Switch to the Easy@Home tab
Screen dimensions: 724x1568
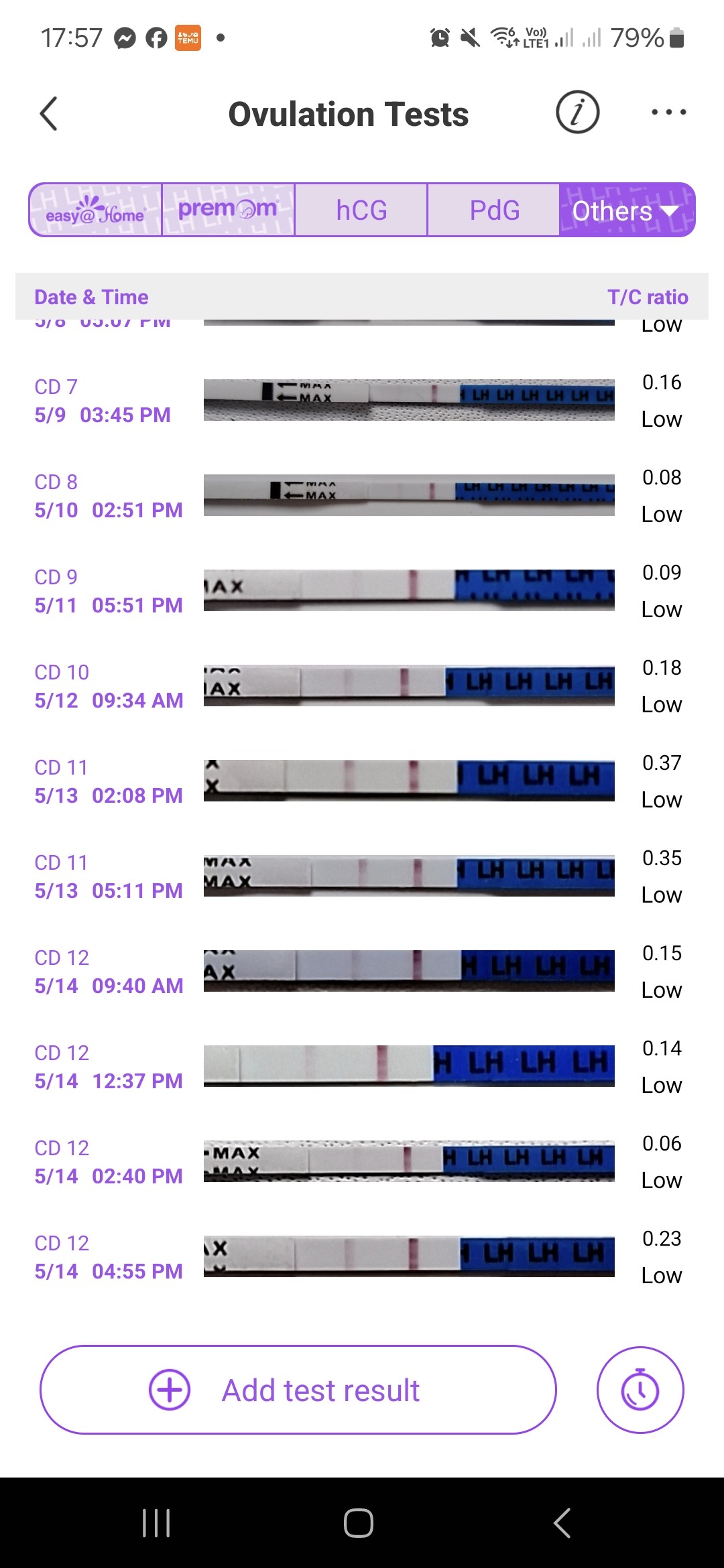pyautogui.click(x=95, y=210)
